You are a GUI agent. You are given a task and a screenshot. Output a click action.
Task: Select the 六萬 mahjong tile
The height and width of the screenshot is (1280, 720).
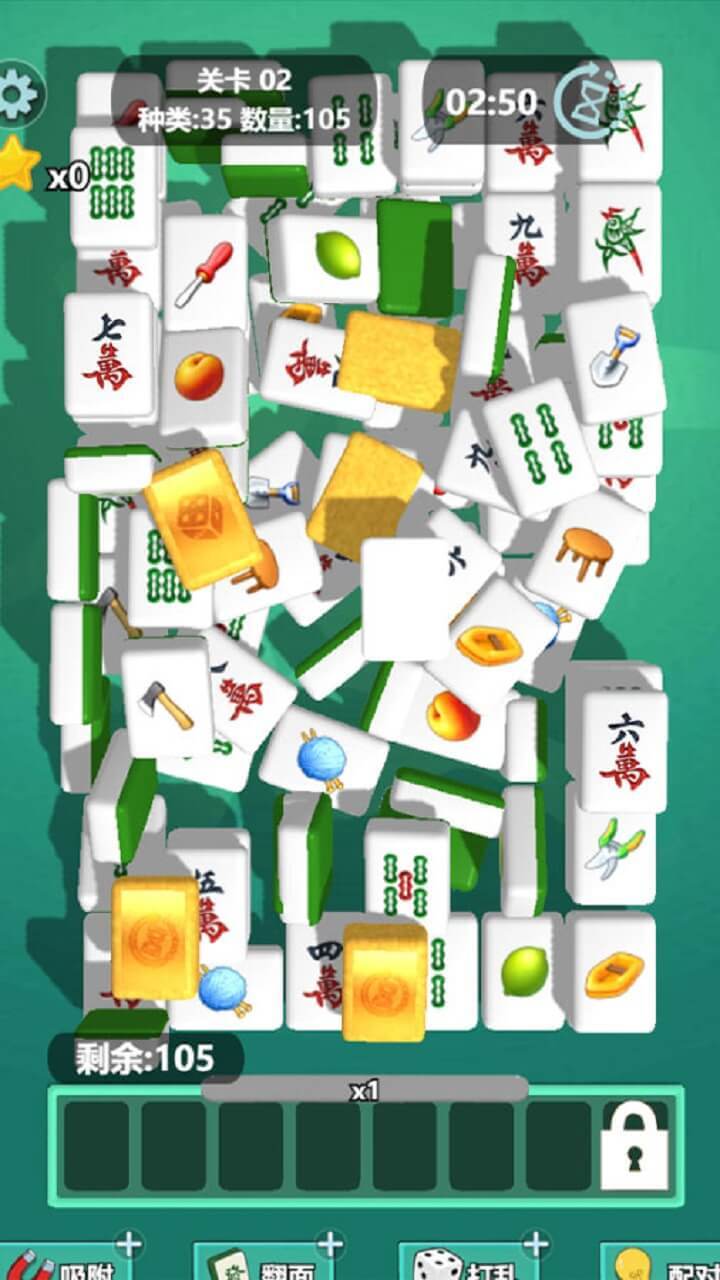(624, 752)
